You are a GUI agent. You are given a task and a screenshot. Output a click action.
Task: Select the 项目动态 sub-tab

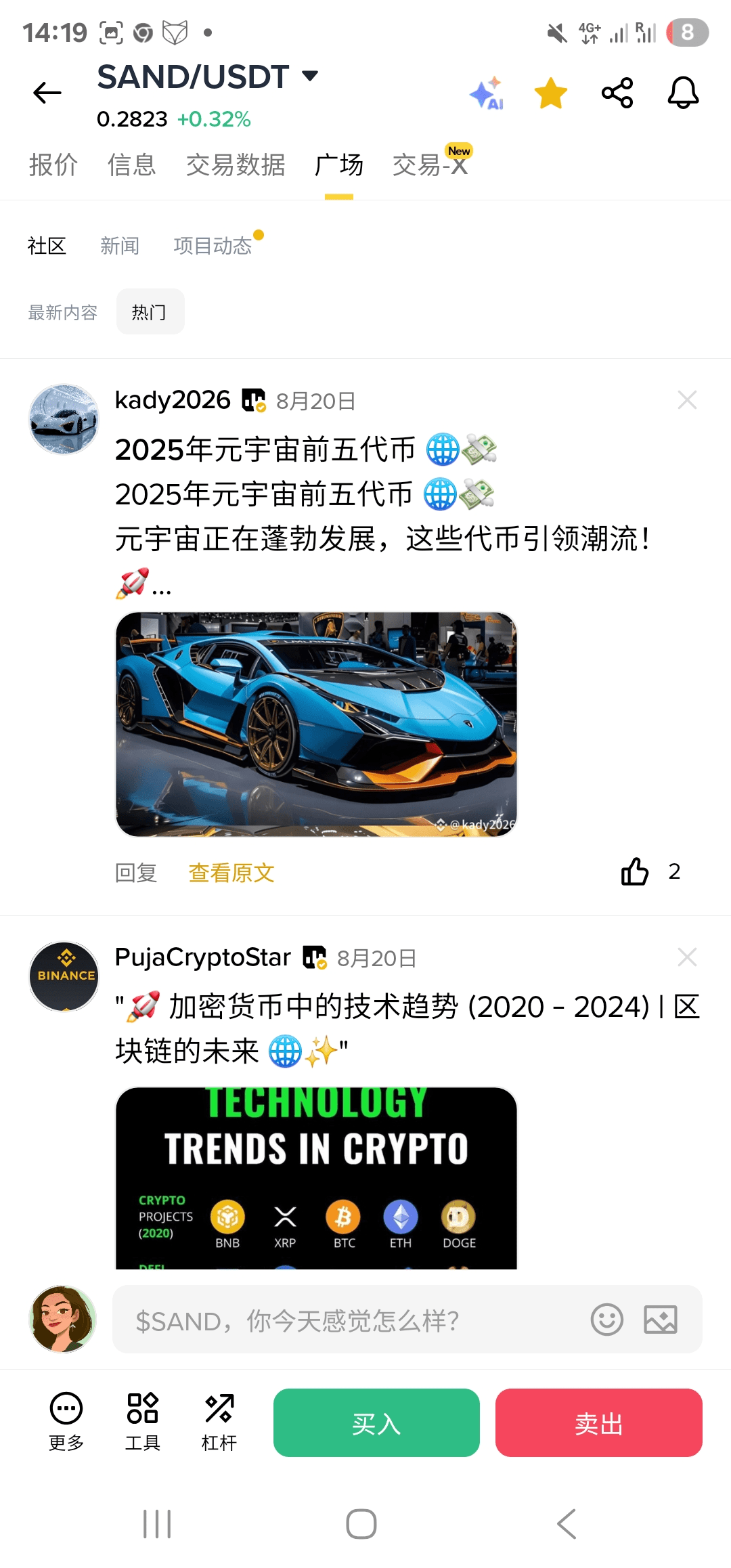tap(214, 246)
